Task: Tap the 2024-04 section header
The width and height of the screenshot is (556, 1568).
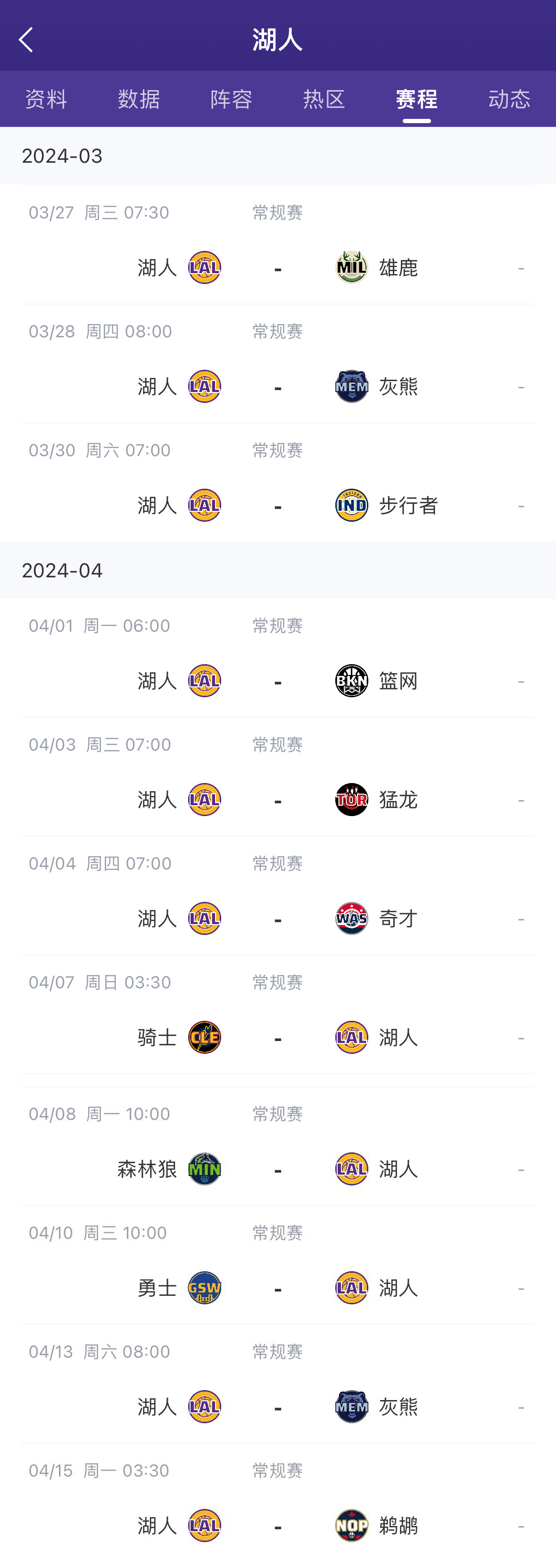Action: pos(63,570)
